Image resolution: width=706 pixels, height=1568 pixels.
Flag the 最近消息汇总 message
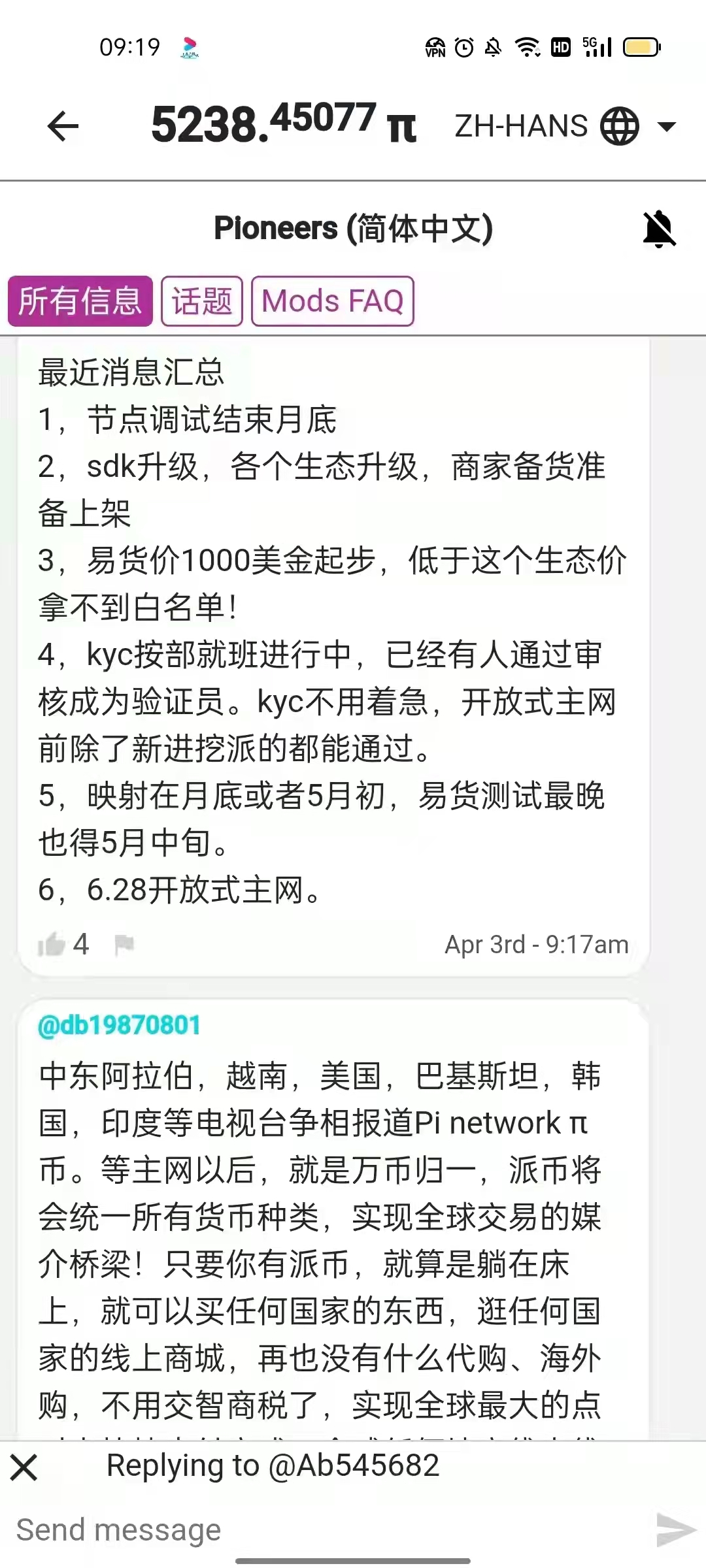124,944
